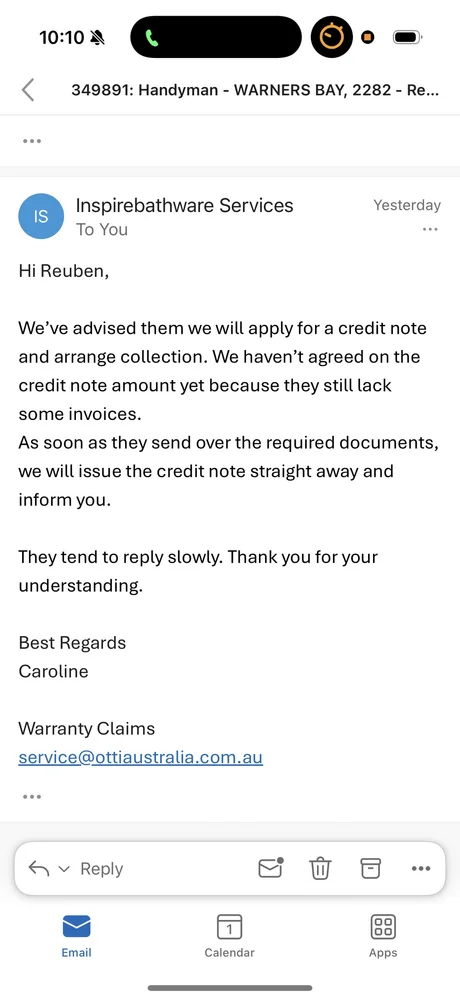Switch to the Calendar tab
The image size is (460, 1000).
point(230,936)
